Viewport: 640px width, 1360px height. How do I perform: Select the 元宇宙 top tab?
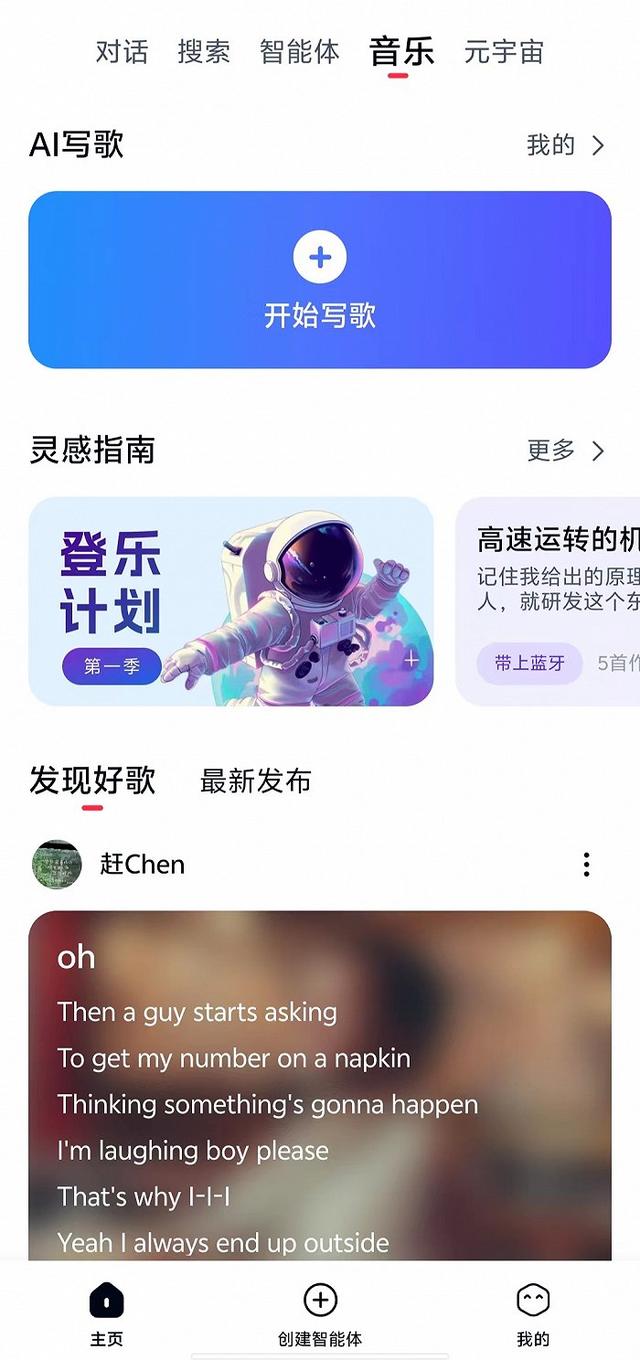point(504,52)
